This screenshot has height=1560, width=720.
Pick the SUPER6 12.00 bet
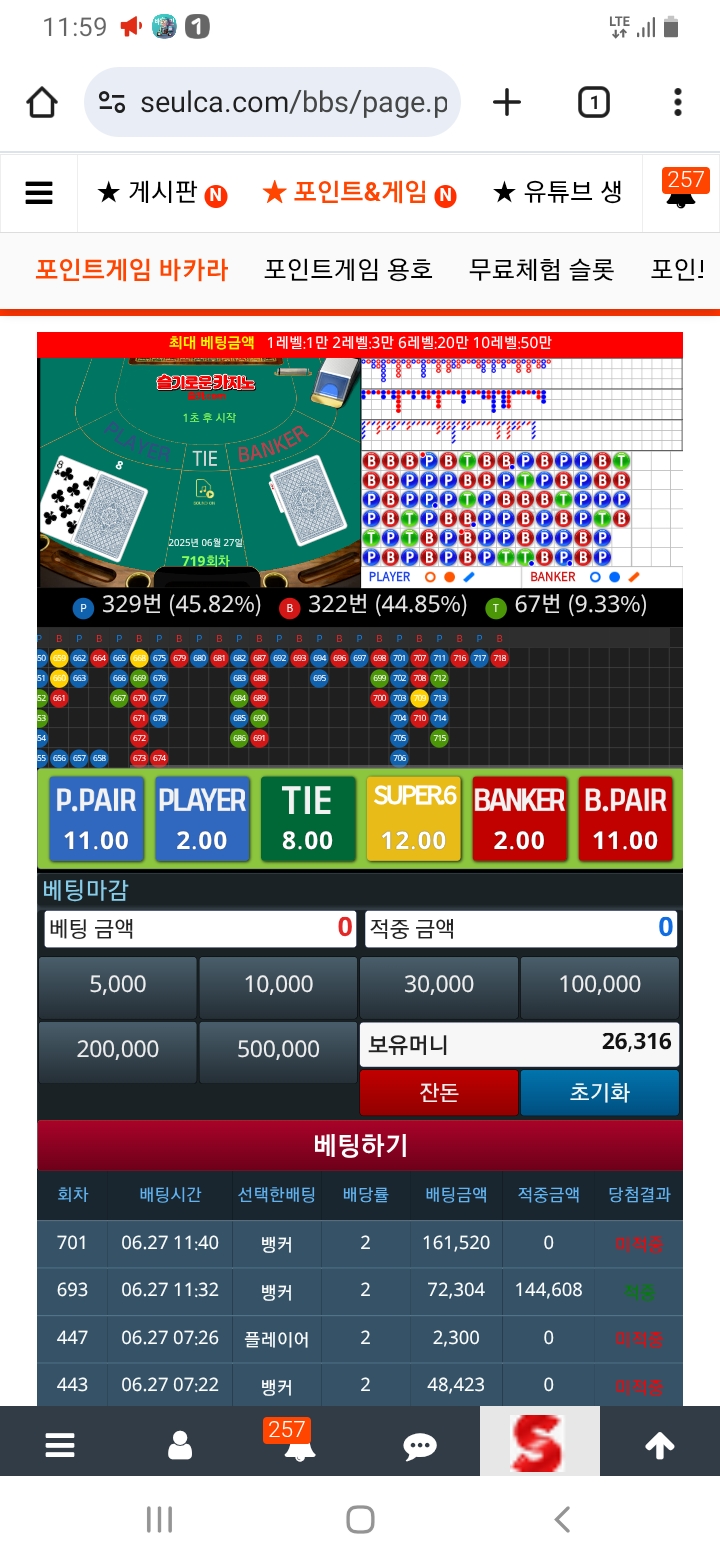(x=413, y=819)
